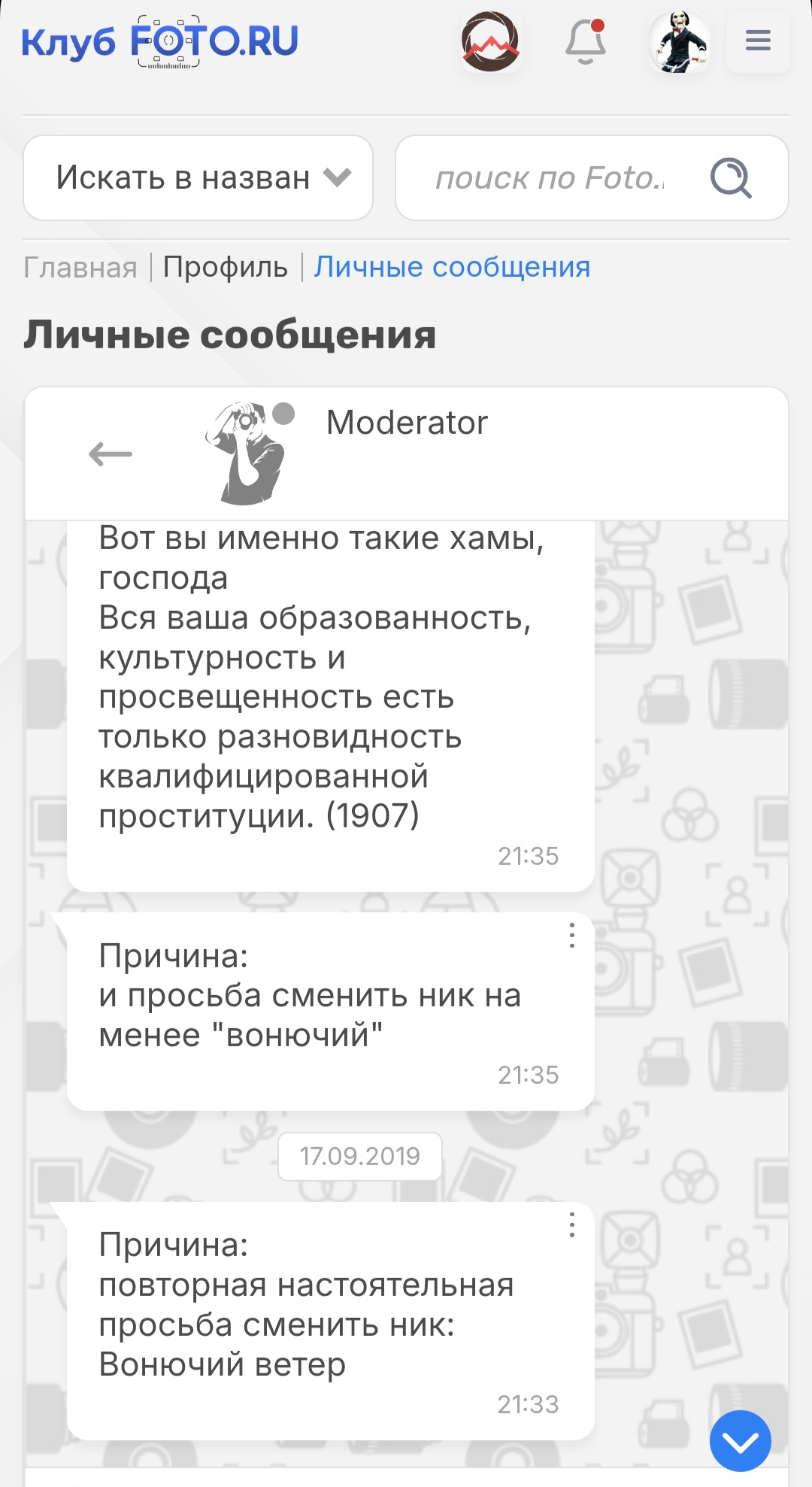Open options for 'повторная настоятельная просьба' message
The image size is (812, 1487).
coord(572,1224)
